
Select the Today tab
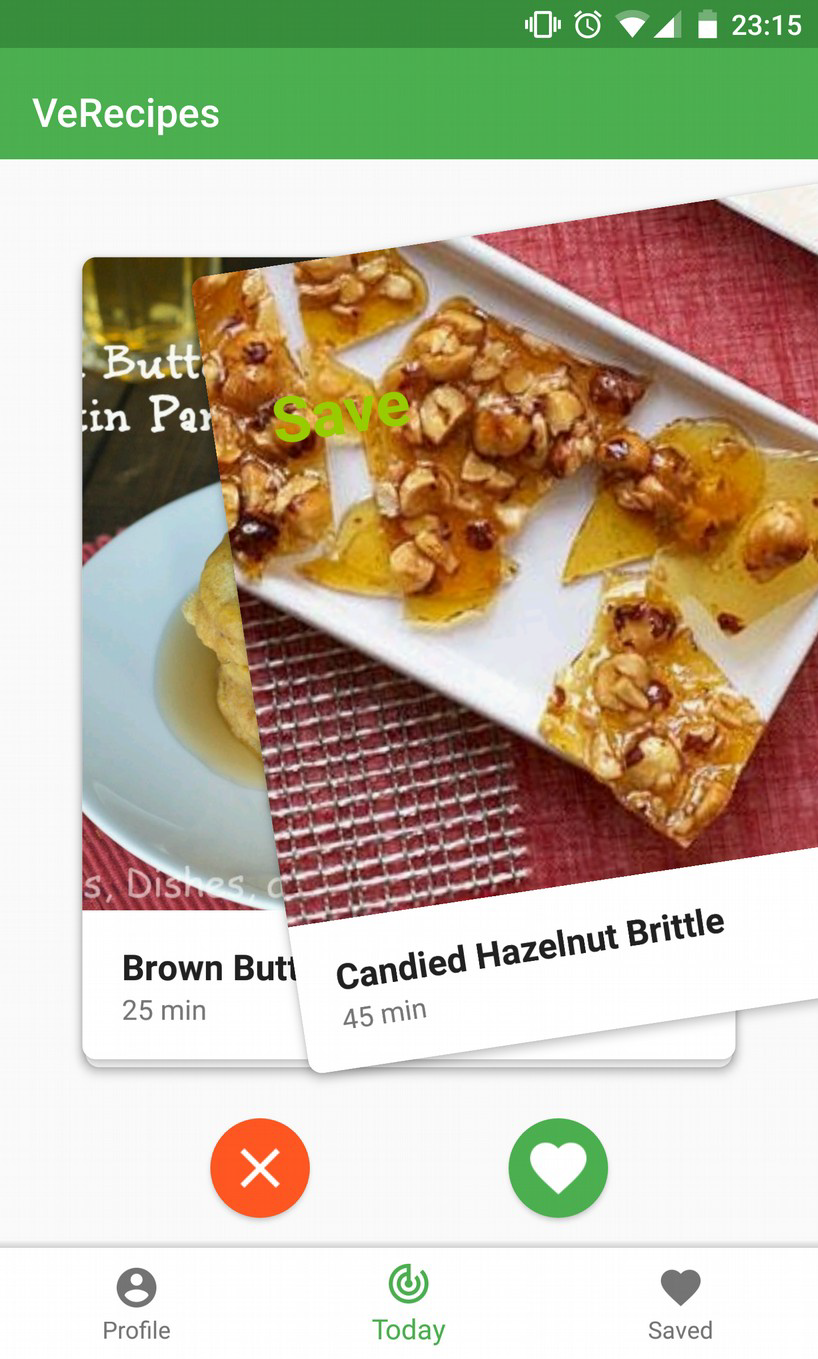coord(408,1303)
